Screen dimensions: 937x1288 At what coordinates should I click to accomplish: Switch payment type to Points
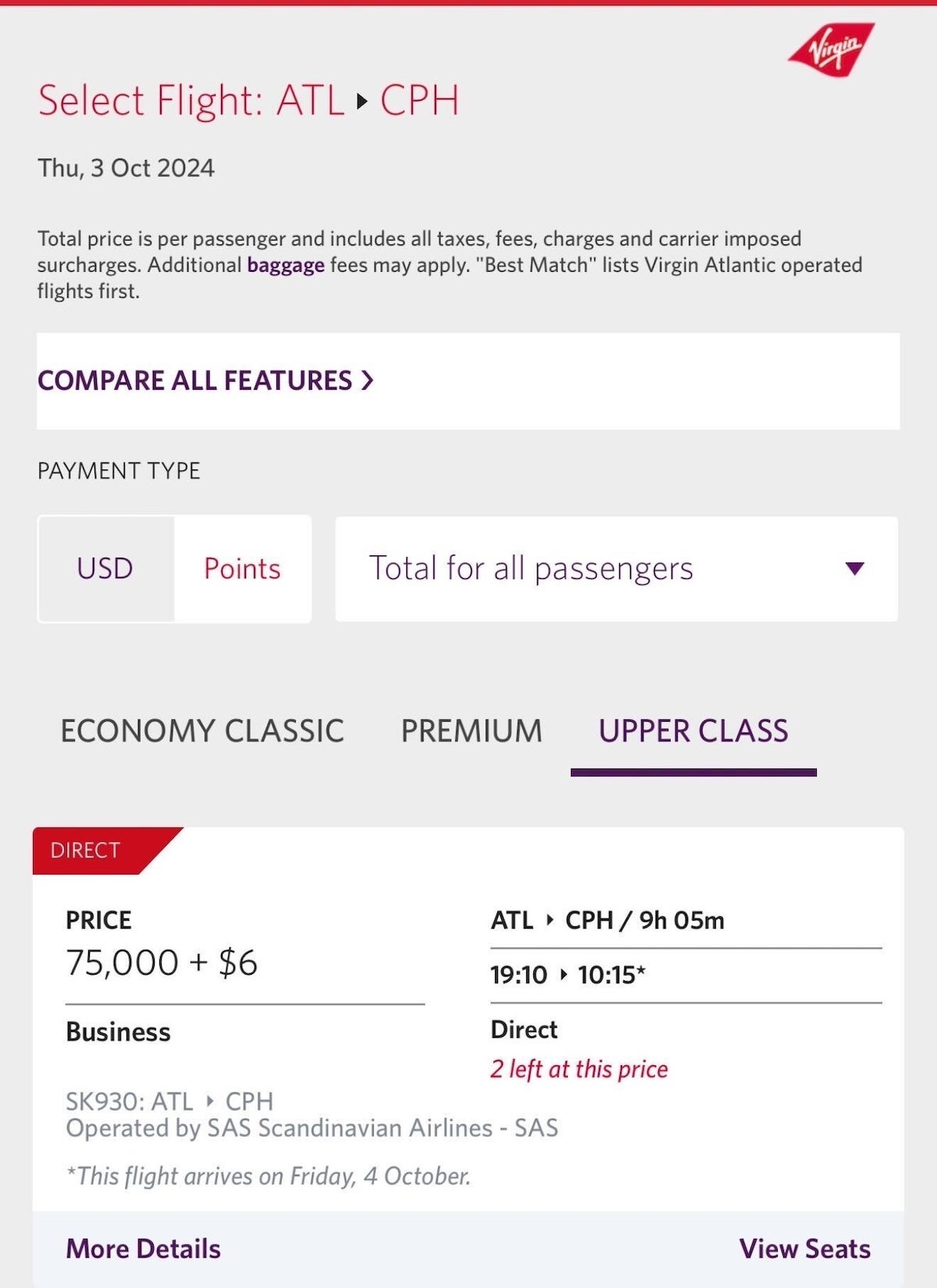[x=242, y=569]
